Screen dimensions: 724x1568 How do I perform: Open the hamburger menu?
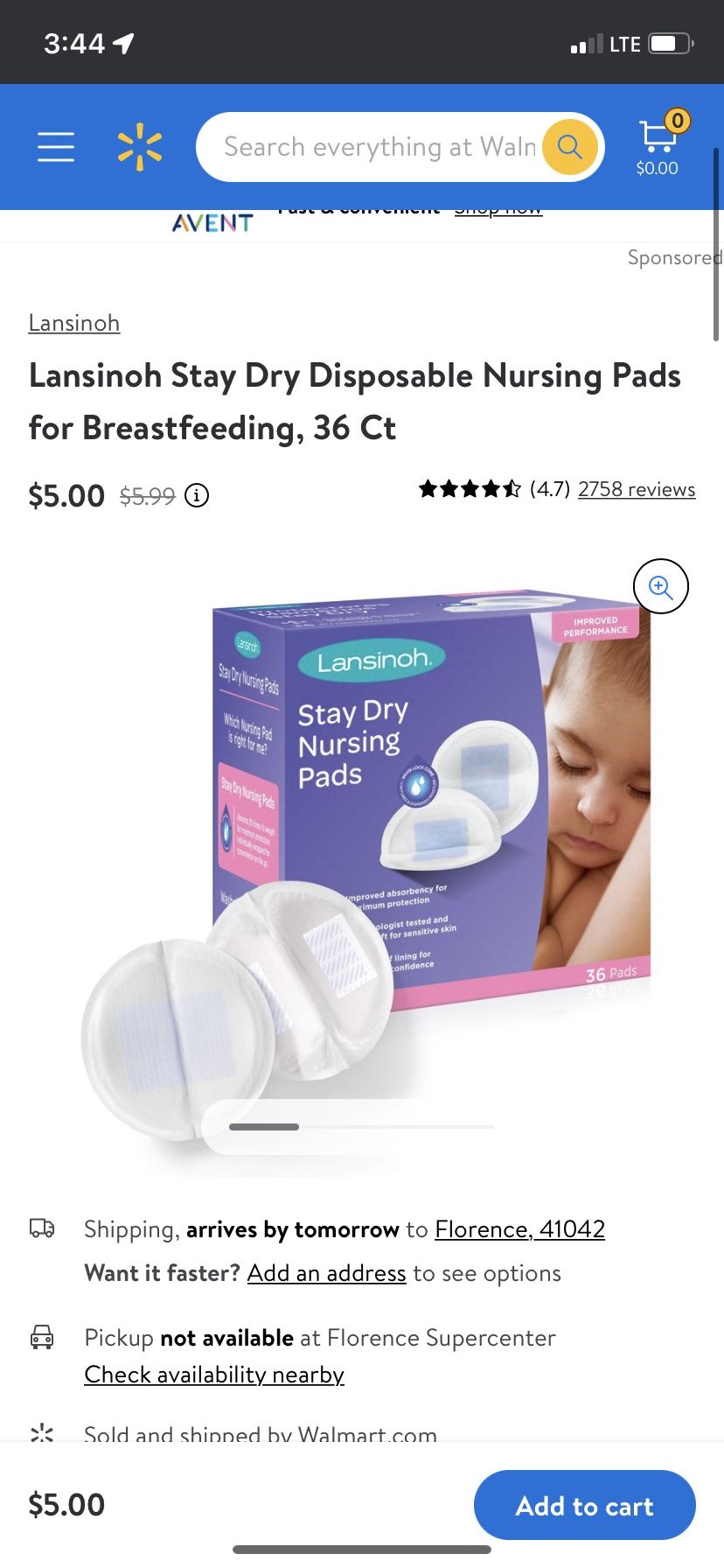pos(56,147)
